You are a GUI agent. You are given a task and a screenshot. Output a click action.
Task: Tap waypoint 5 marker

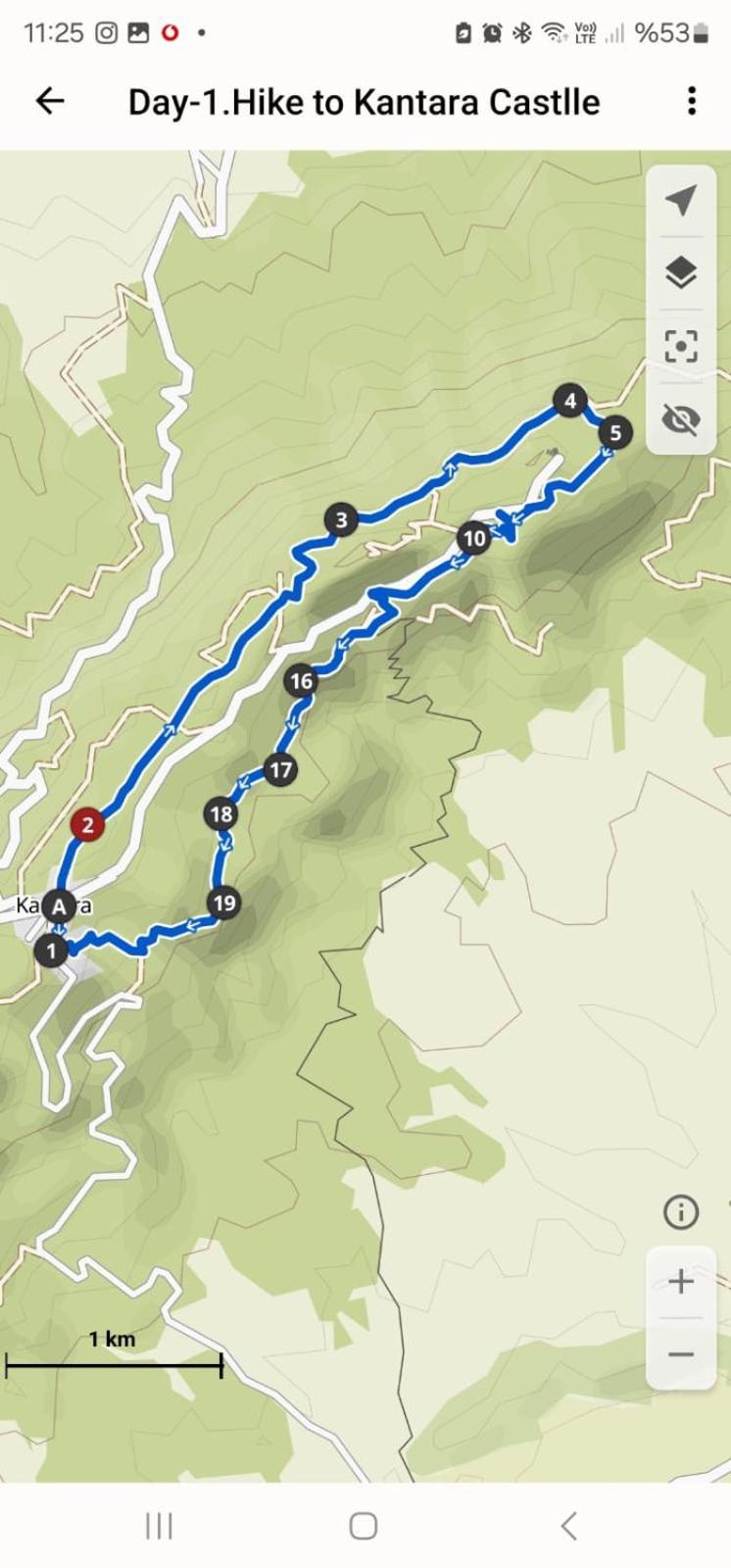(614, 432)
